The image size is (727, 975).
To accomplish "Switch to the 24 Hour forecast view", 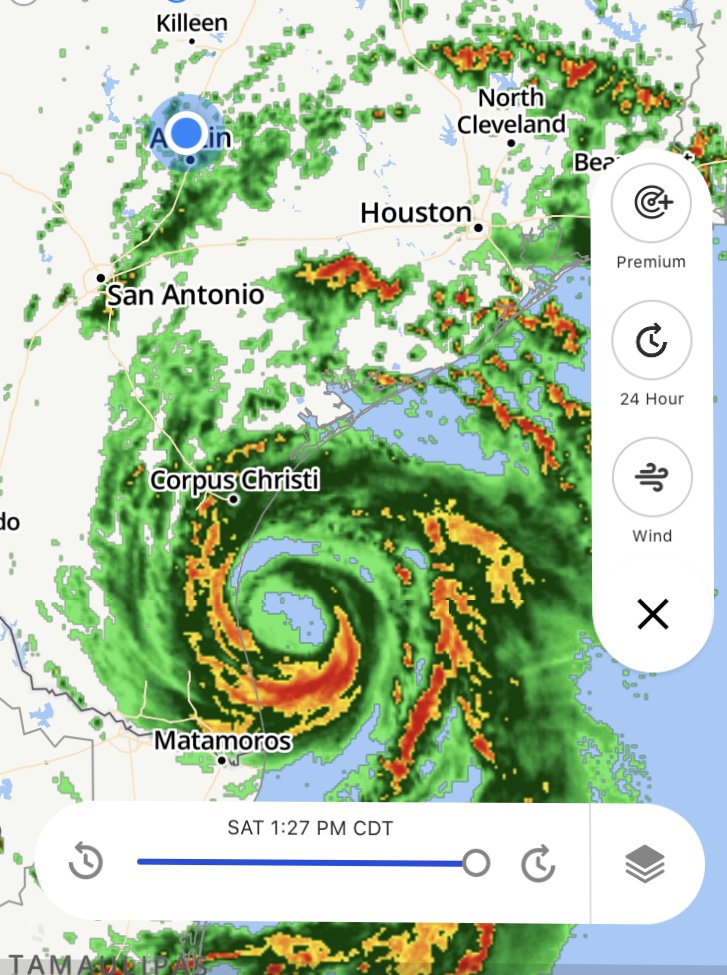I will tap(652, 341).
